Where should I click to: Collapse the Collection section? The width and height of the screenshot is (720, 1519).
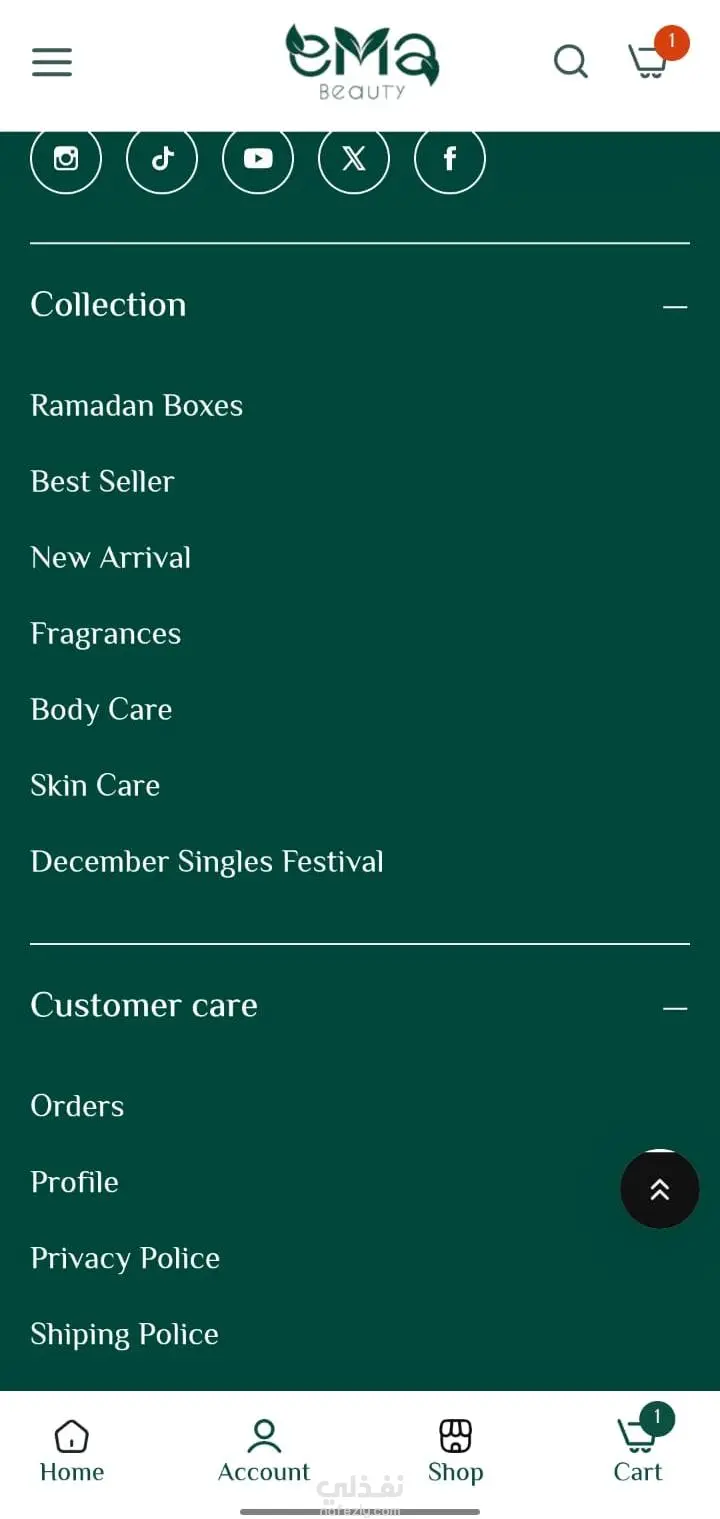point(675,306)
